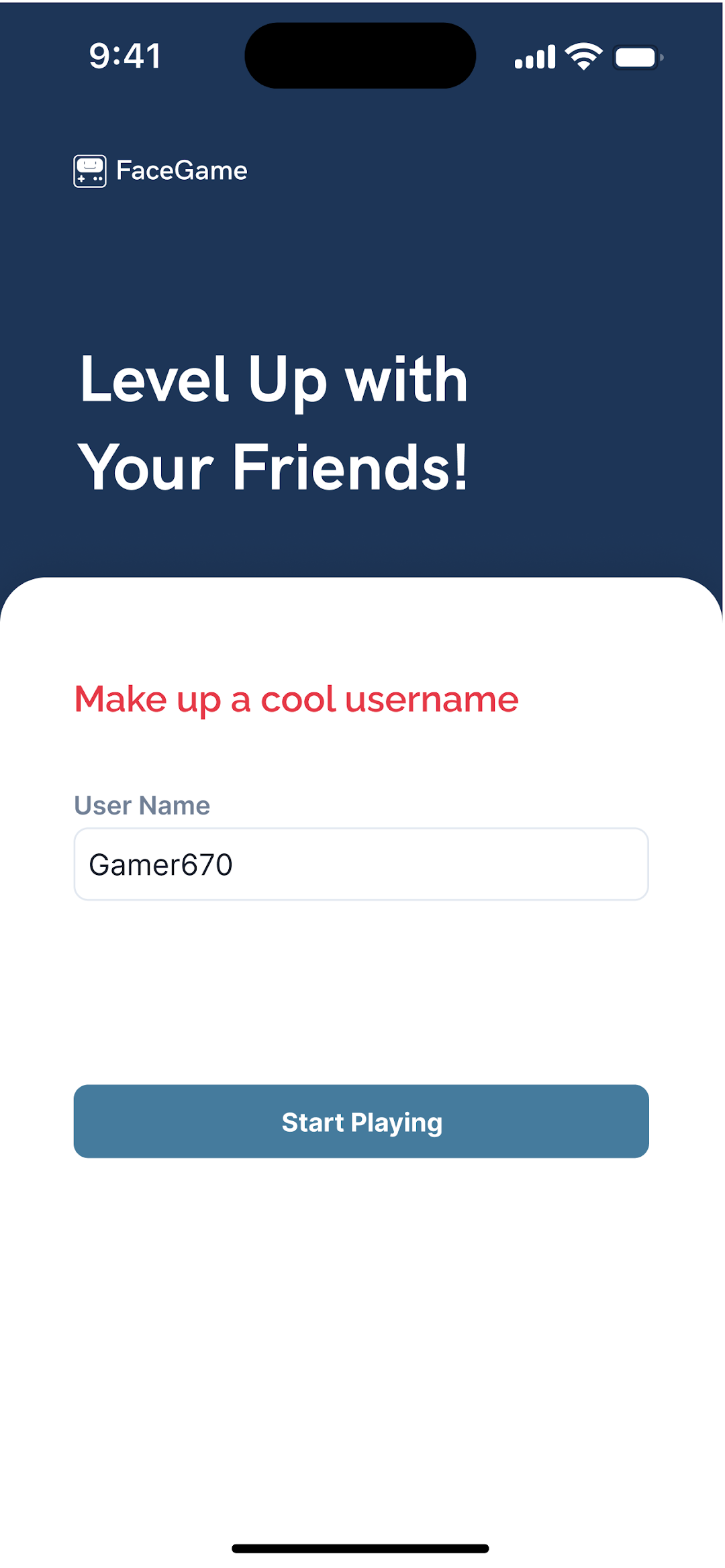The image size is (725, 1568).
Task: Tap the User Name field containing Gamer670
Action: coord(361,864)
